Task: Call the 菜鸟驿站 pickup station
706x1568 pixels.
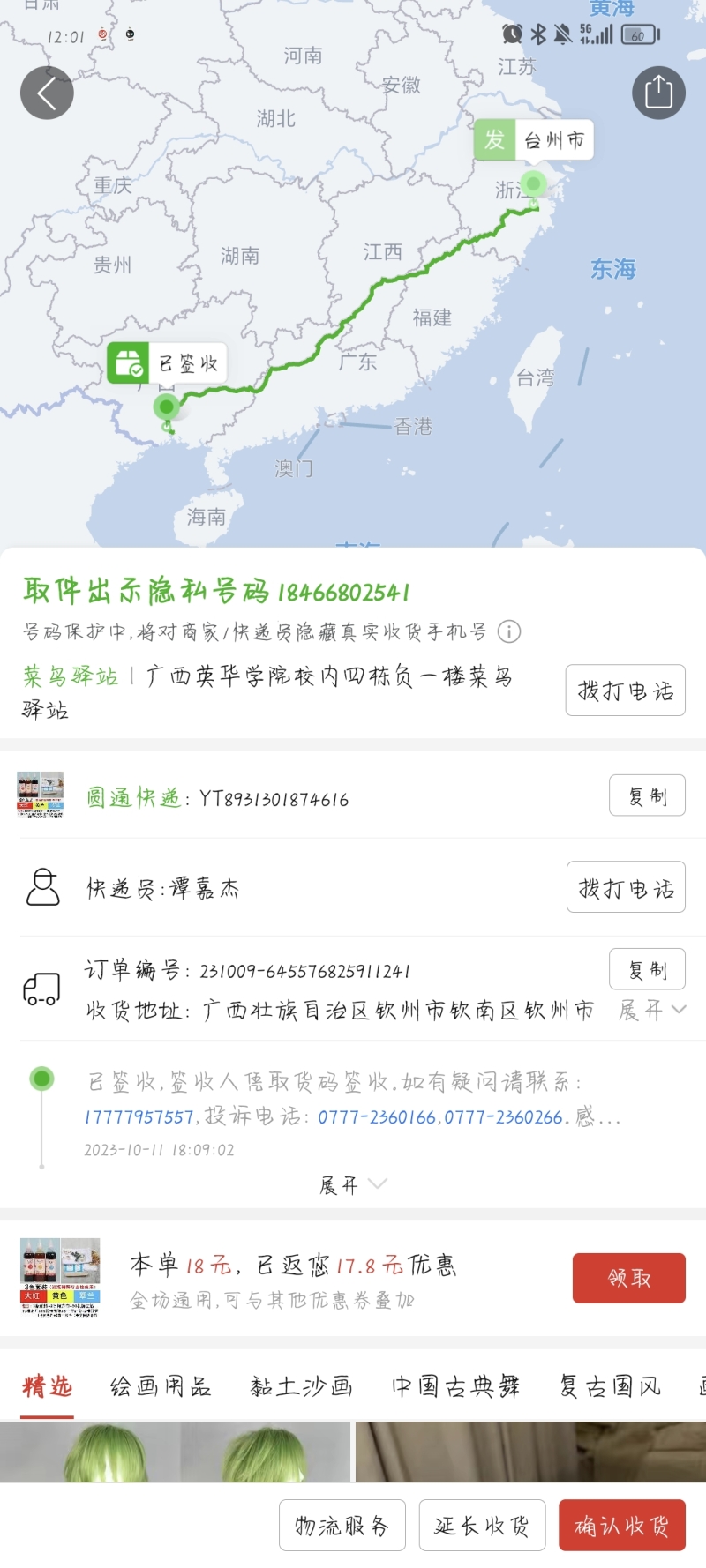Action: click(x=625, y=691)
